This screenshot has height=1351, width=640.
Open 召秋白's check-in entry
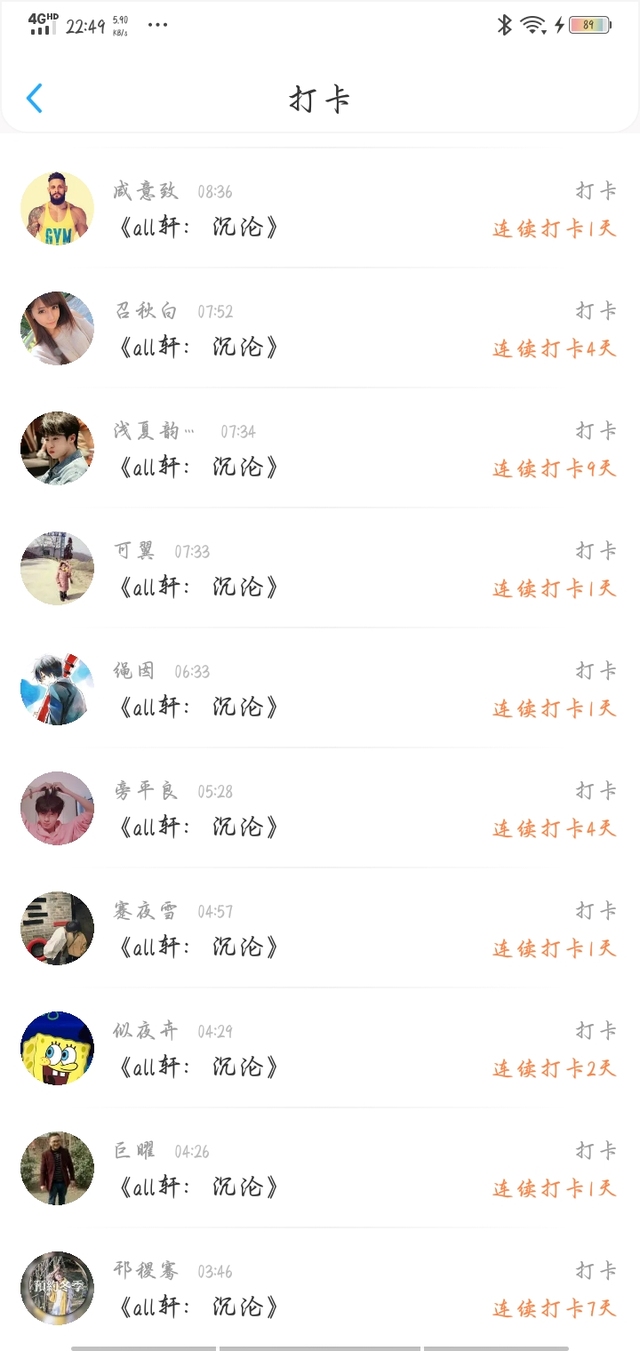(320, 329)
